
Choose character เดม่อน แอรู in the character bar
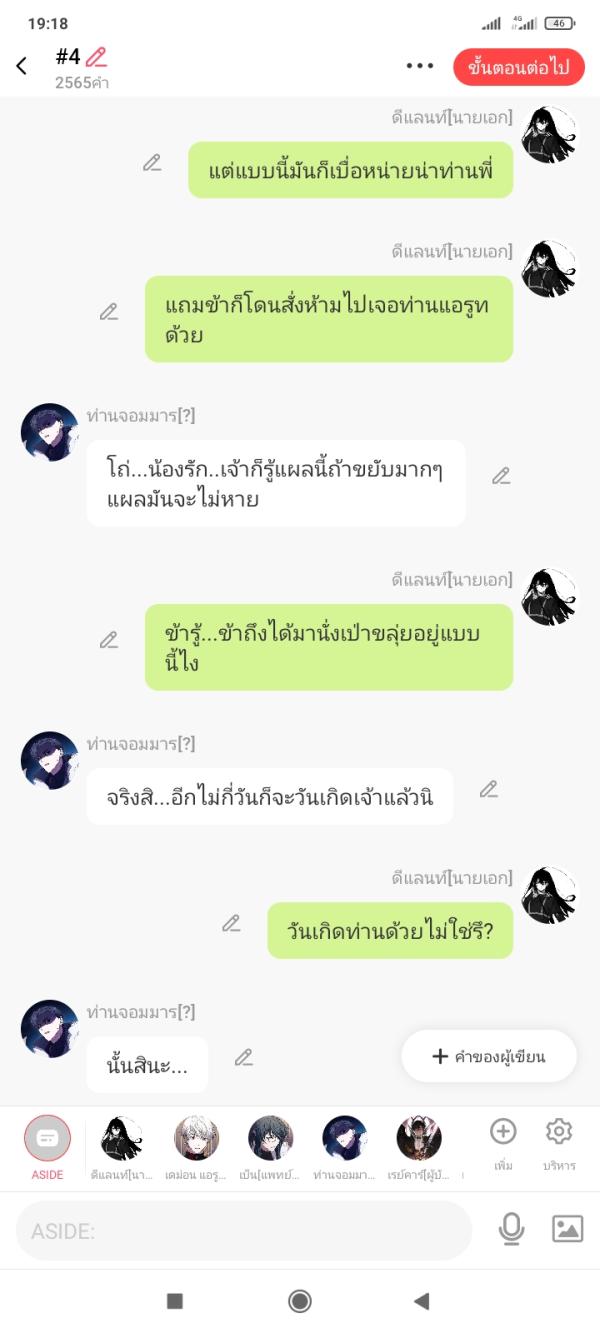(x=196, y=1139)
